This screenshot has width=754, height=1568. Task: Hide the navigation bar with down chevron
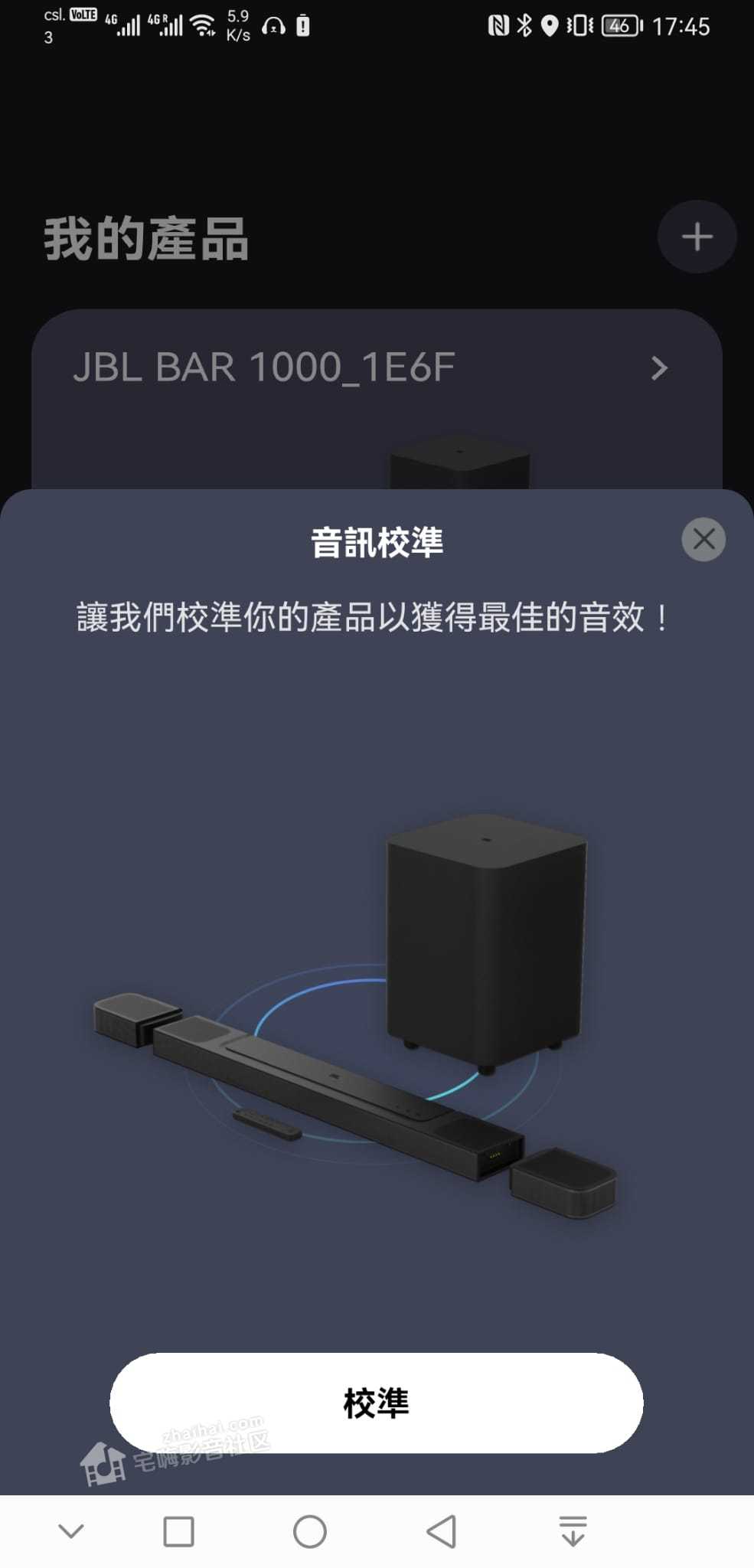(x=71, y=1531)
